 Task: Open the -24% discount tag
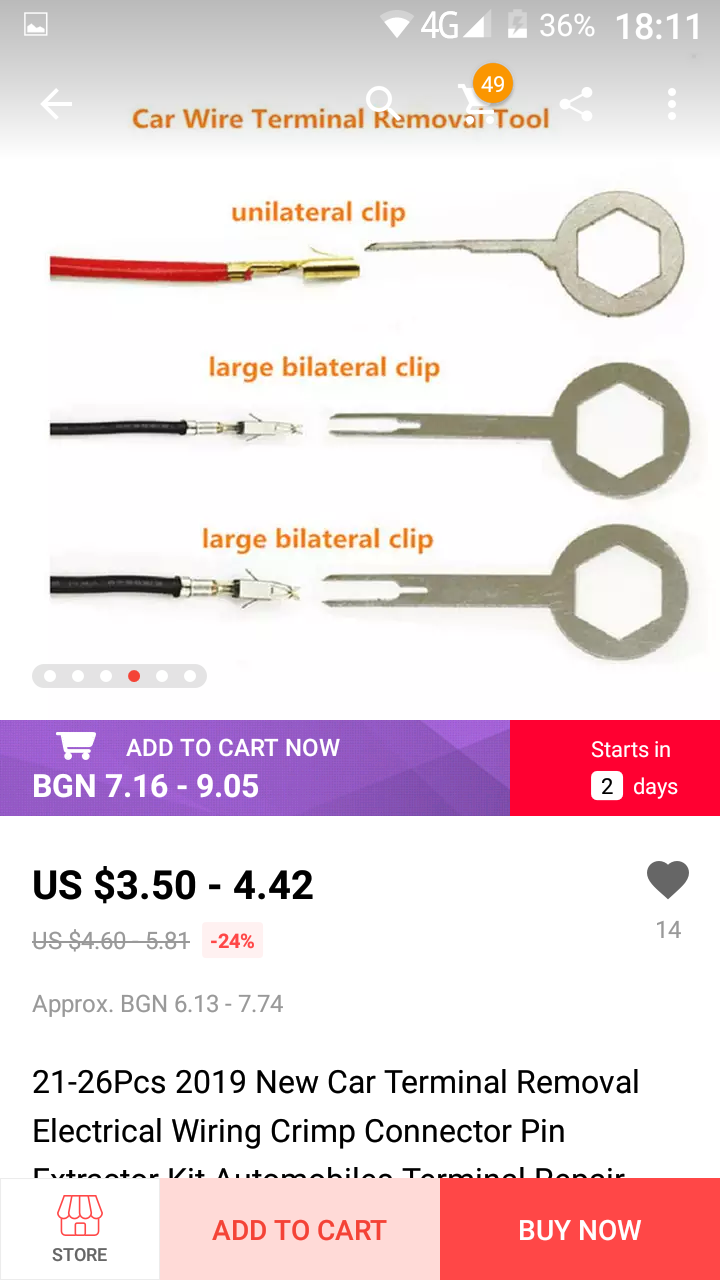point(232,940)
